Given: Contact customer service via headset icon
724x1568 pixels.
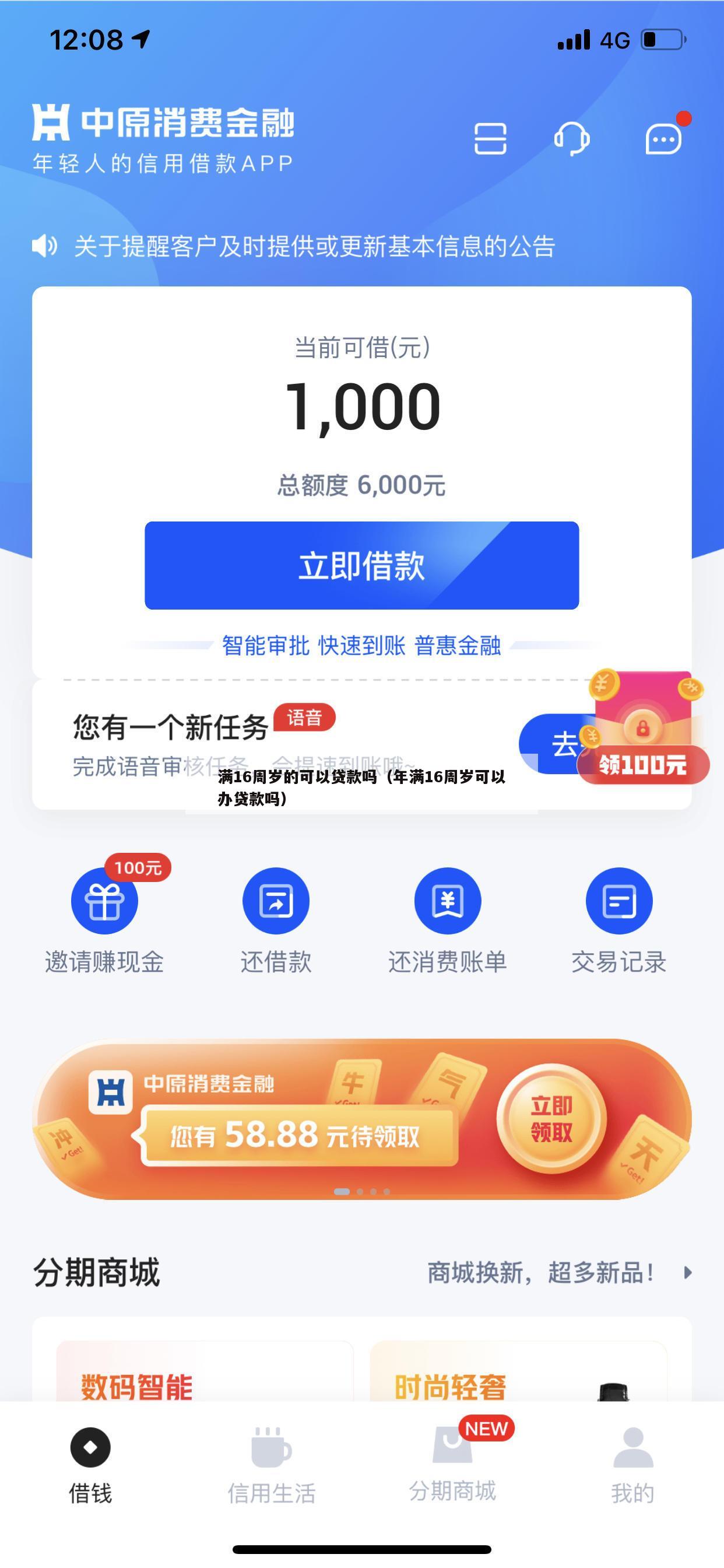Looking at the screenshot, I should click(572, 139).
